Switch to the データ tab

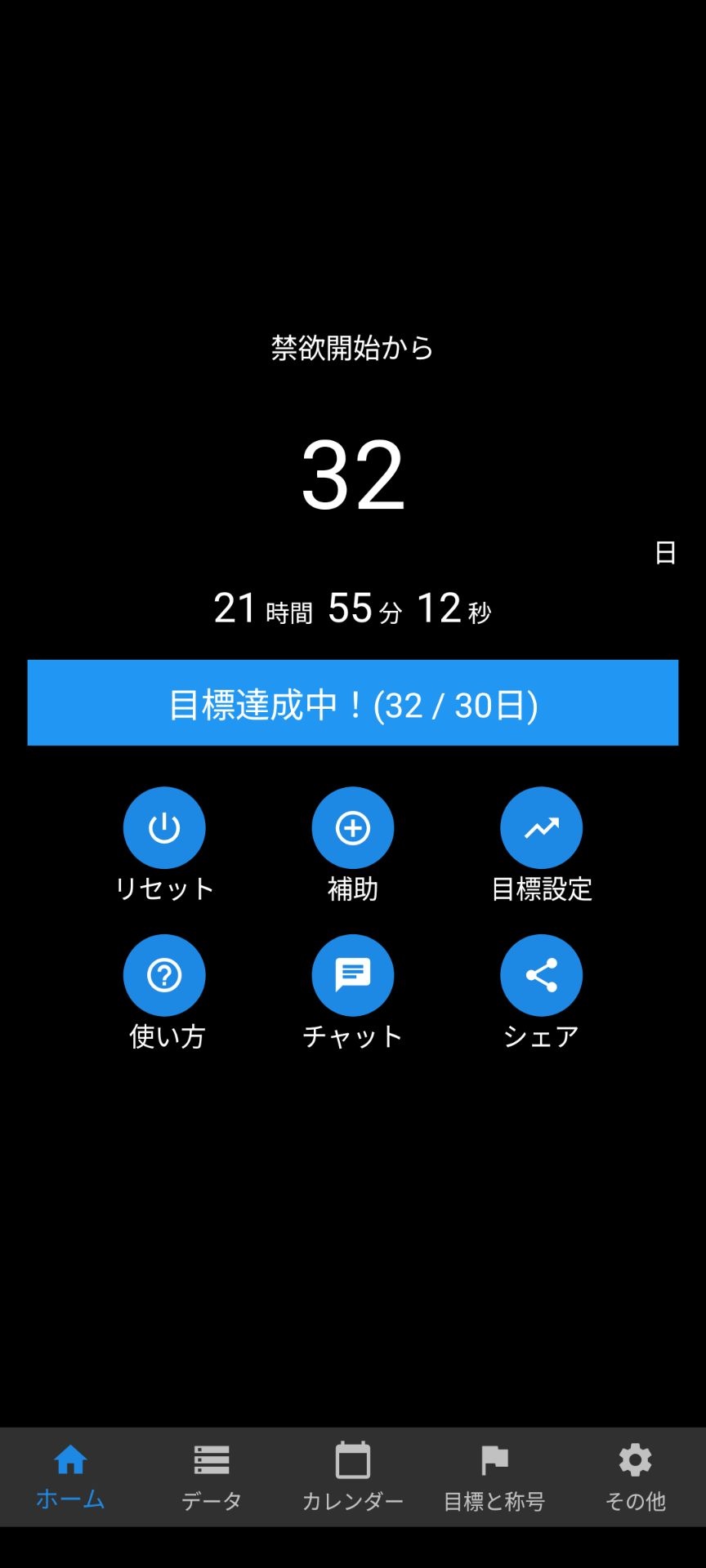[212, 1477]
